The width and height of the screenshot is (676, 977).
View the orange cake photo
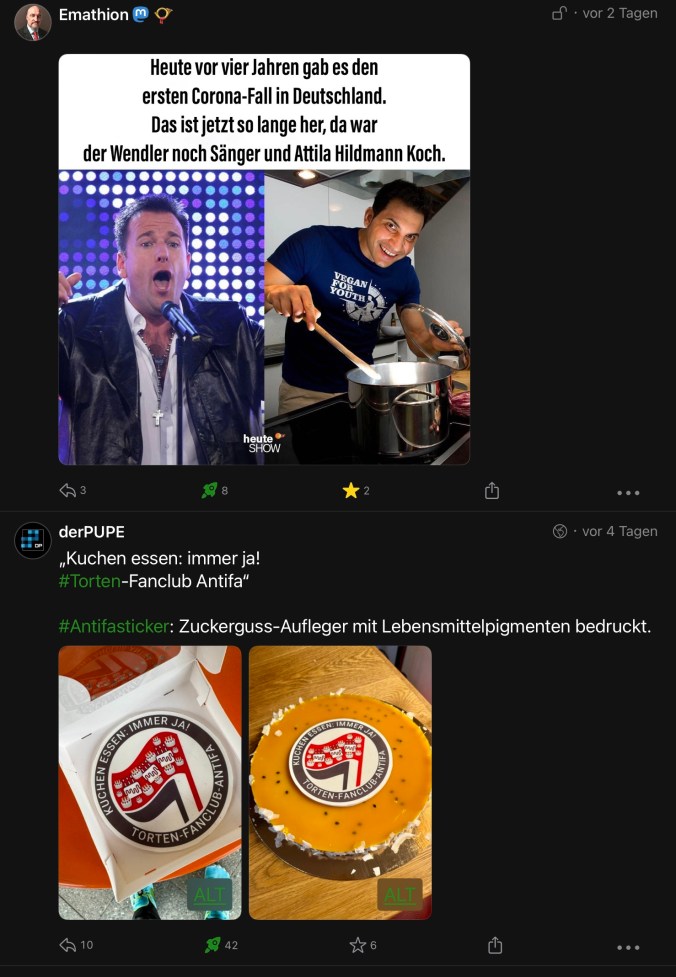tap(340, 770)
